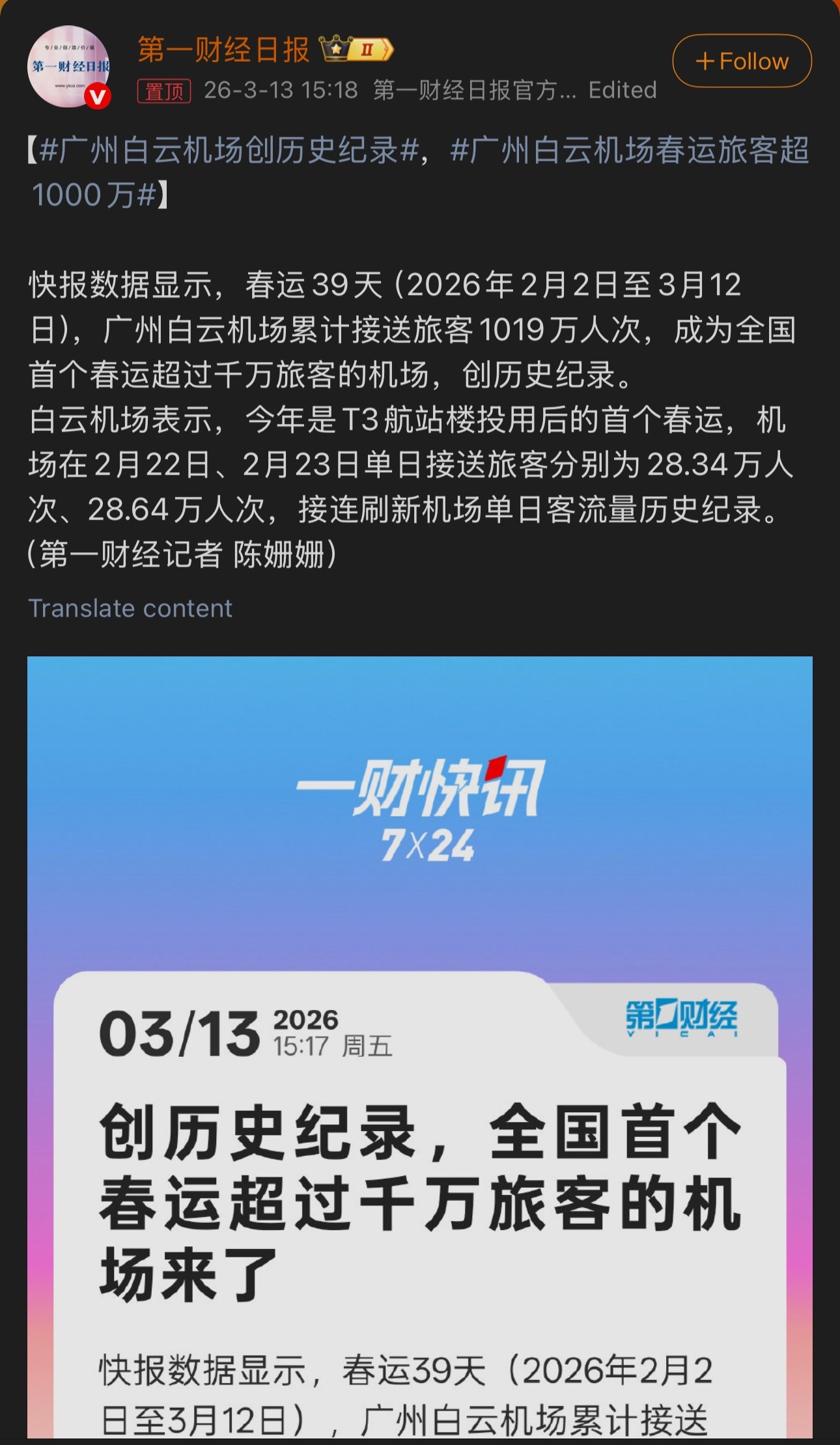
Task: Click the Translate content link
Action: click(131, 608)
